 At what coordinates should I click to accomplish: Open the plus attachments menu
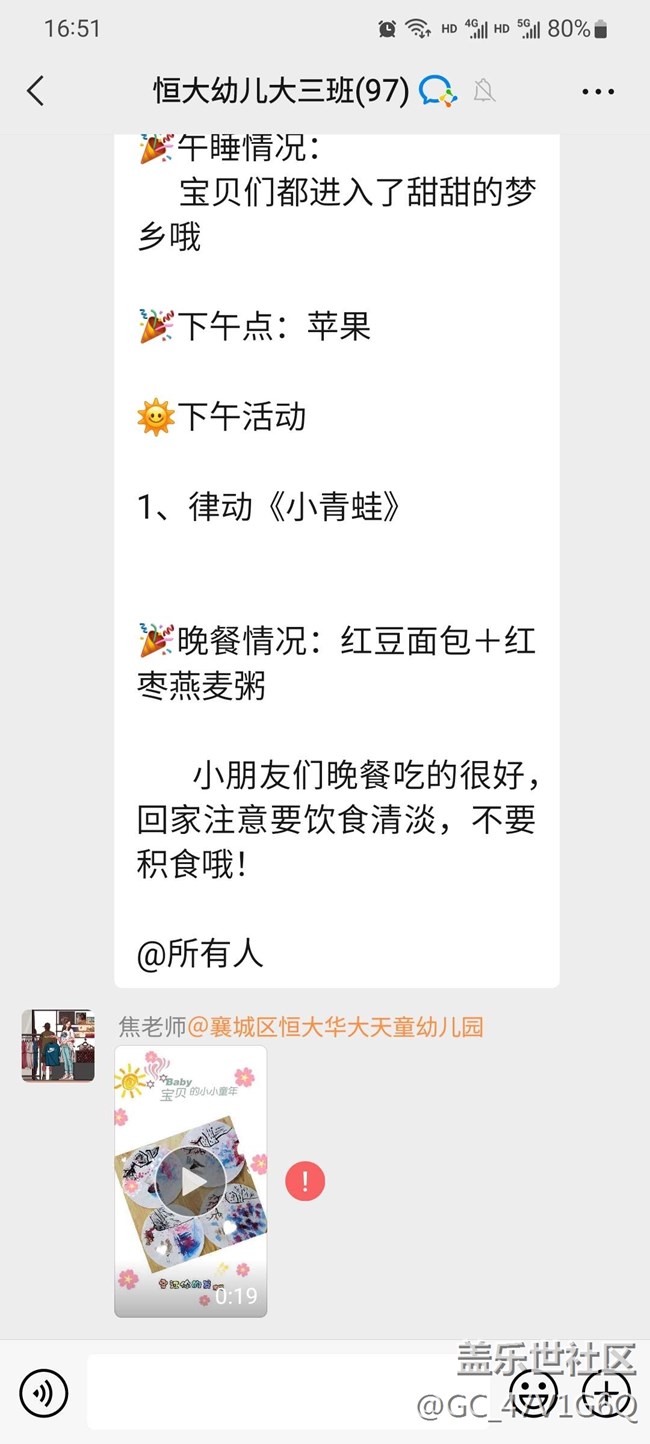[x=606, y=1391]
